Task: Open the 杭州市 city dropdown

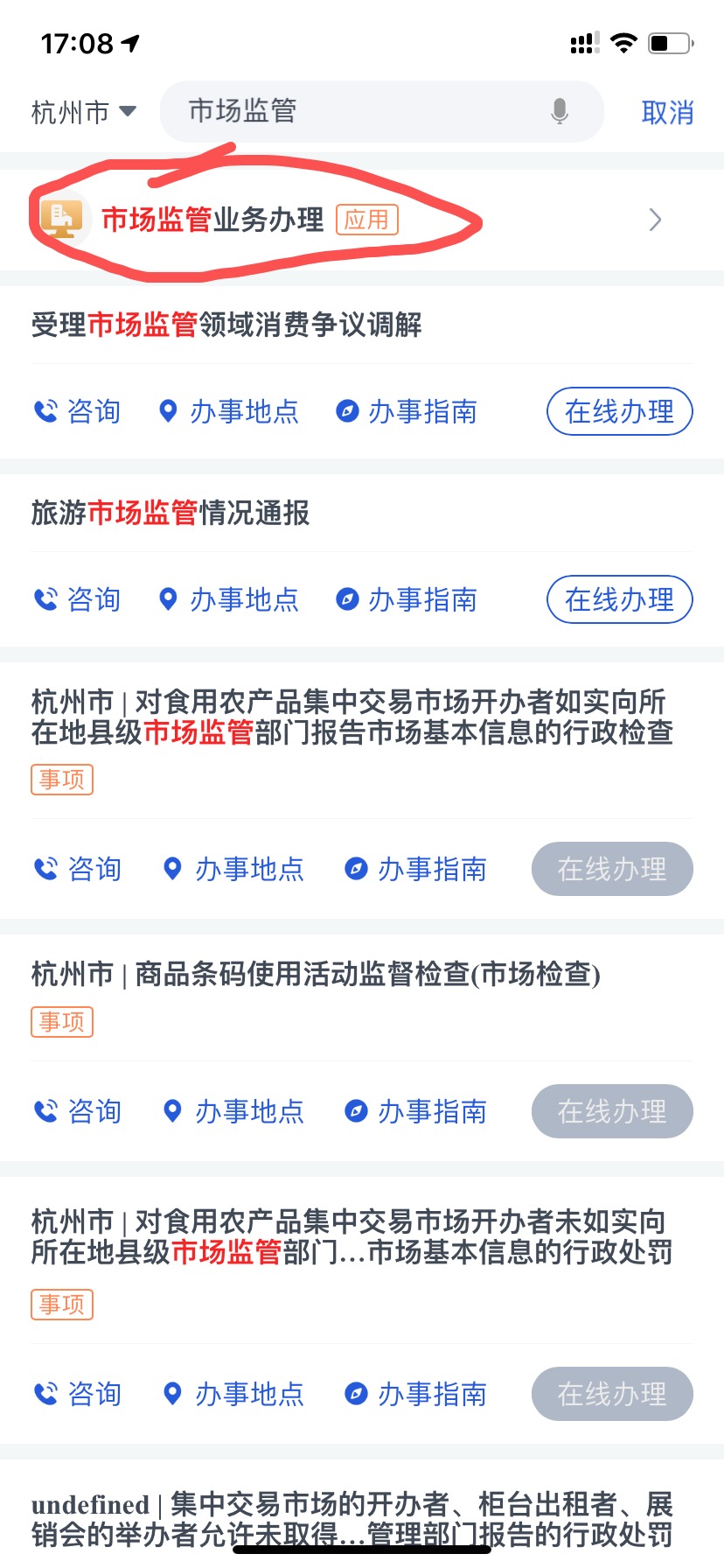Action: pyautogui.click(x=84, y=112)
